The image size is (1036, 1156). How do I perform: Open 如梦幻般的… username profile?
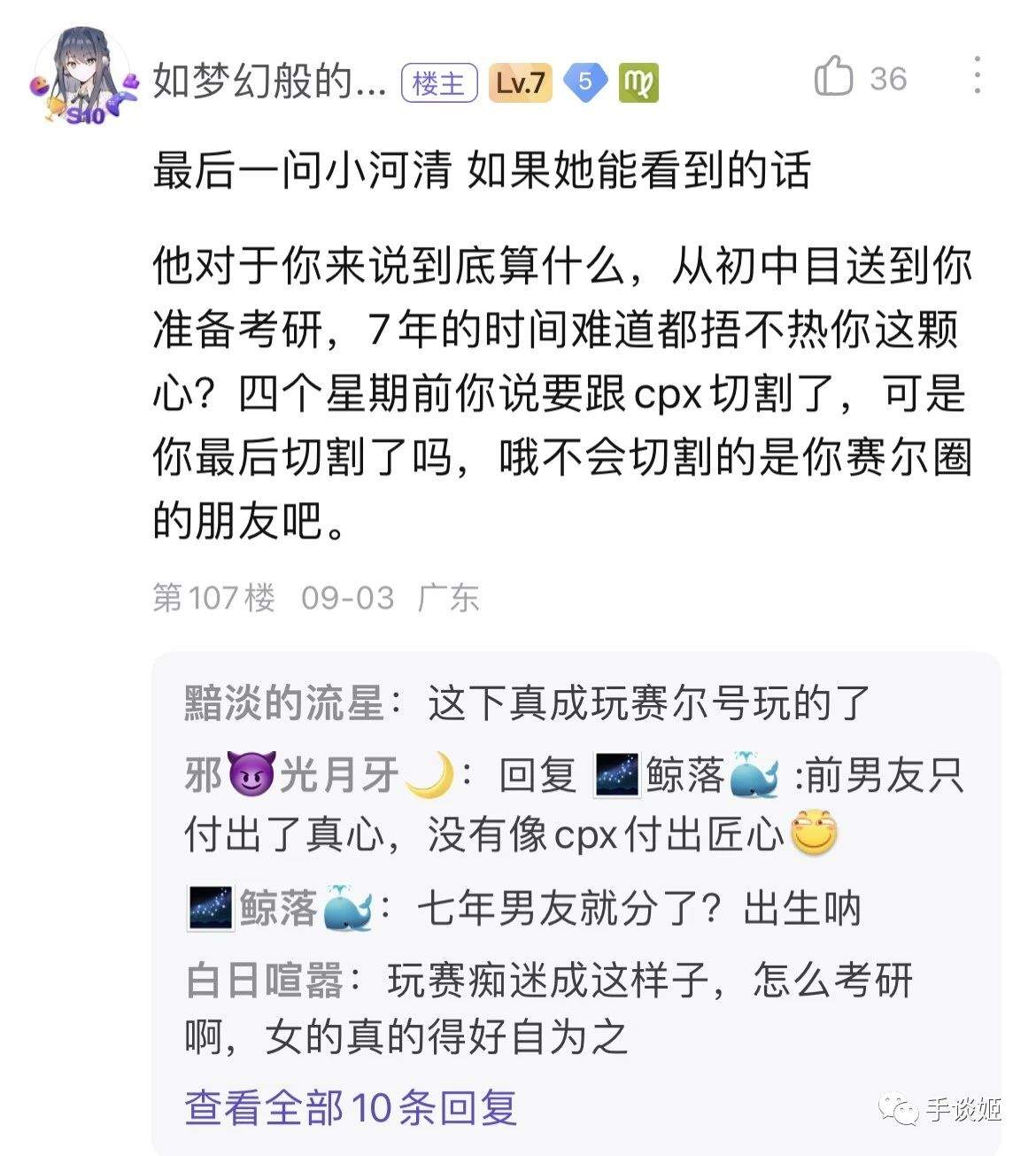pyautogui.click(x=270, y=82)
